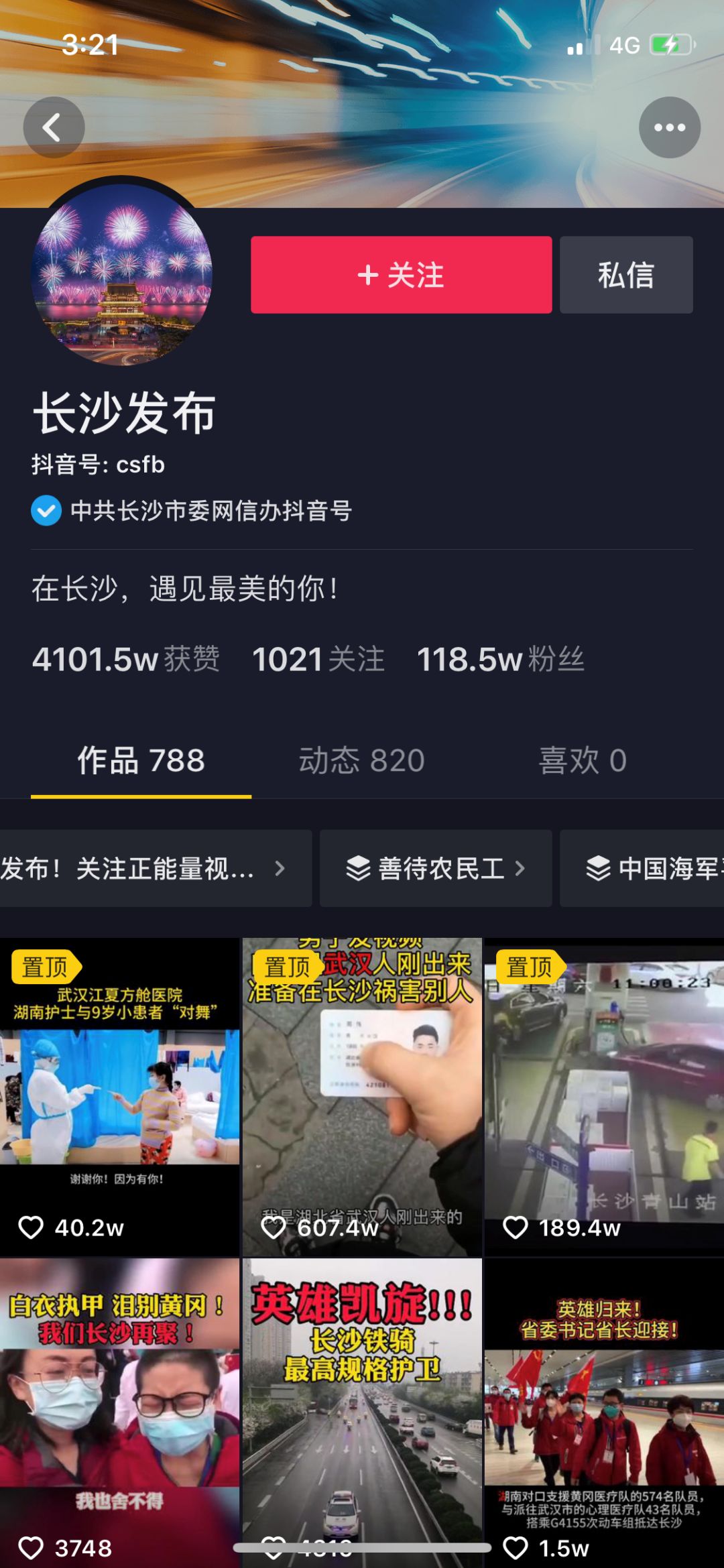
Task: View the 118.5w 粉丝 followers list
Action: click(500, 659)
